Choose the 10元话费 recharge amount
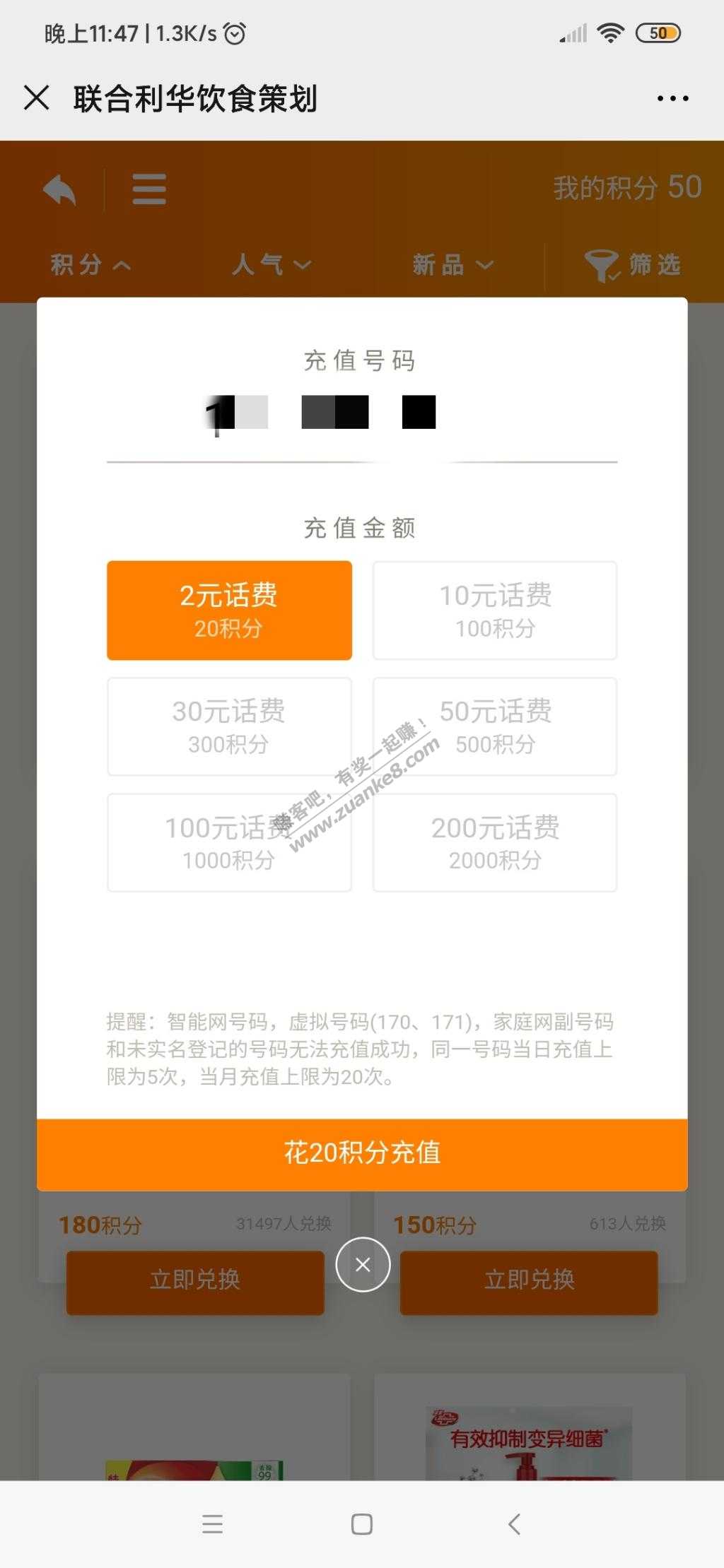The image size is (724, 1568). click(495, 611)
